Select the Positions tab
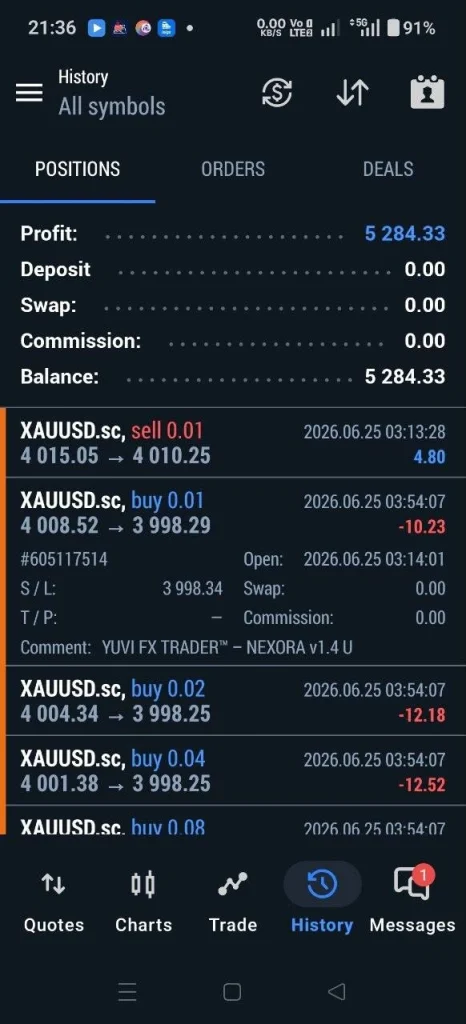 click(78, 169)
